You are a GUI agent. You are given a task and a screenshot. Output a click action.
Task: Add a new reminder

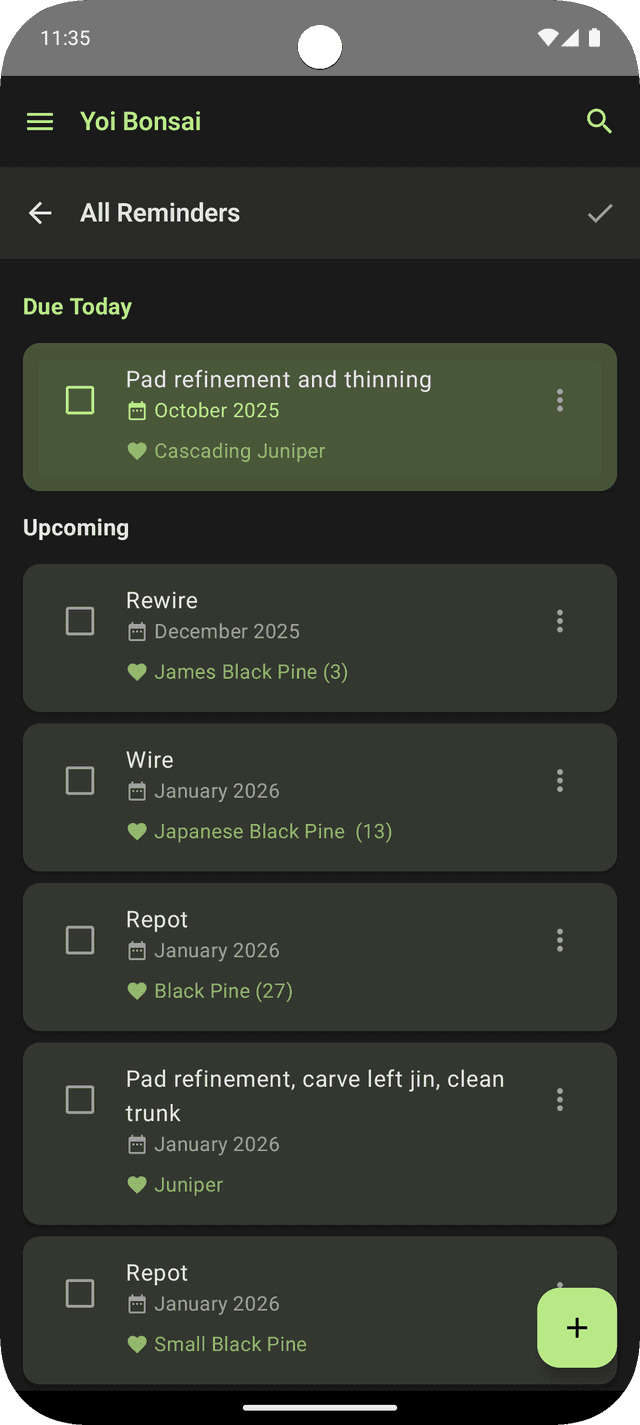pos(577,1327)
